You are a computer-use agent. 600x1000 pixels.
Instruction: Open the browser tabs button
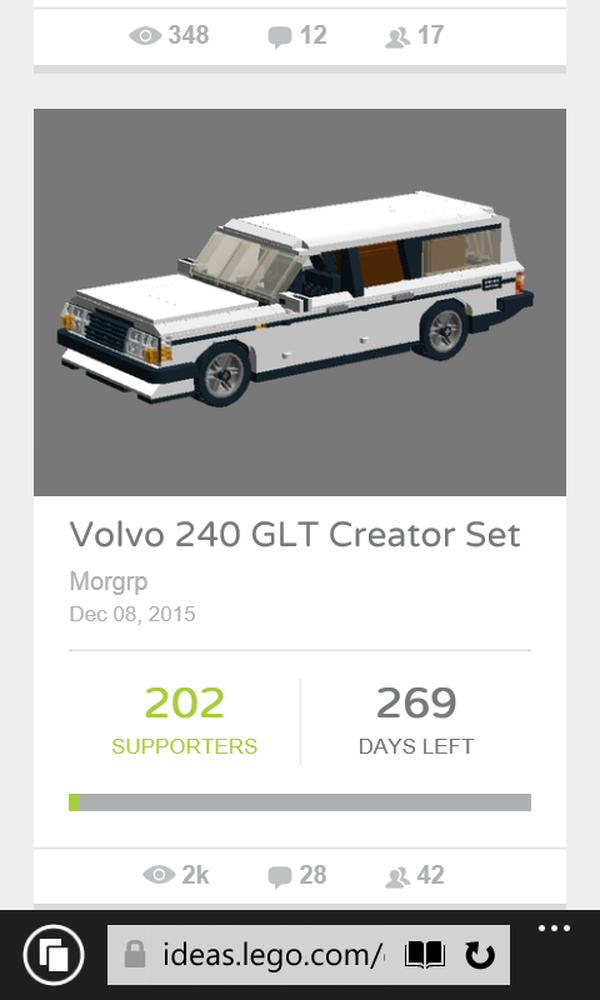[x=53, y=957]
